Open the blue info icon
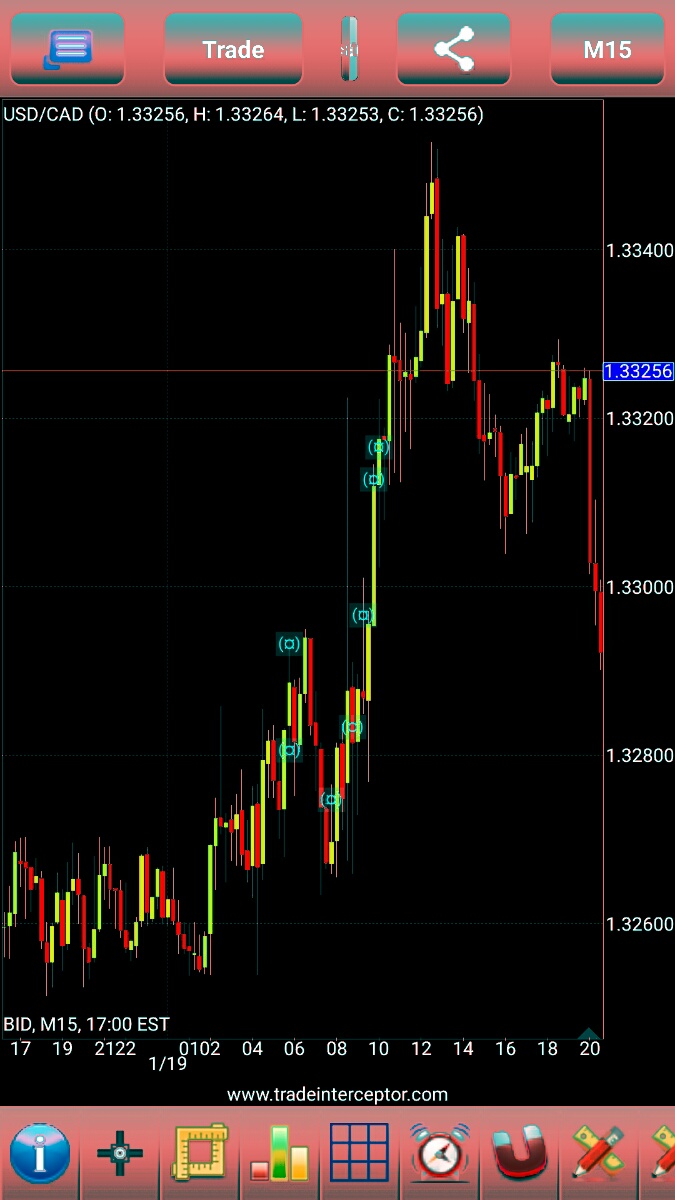This screenshot has height=1200, width=675. click(x=40, y=1154)
